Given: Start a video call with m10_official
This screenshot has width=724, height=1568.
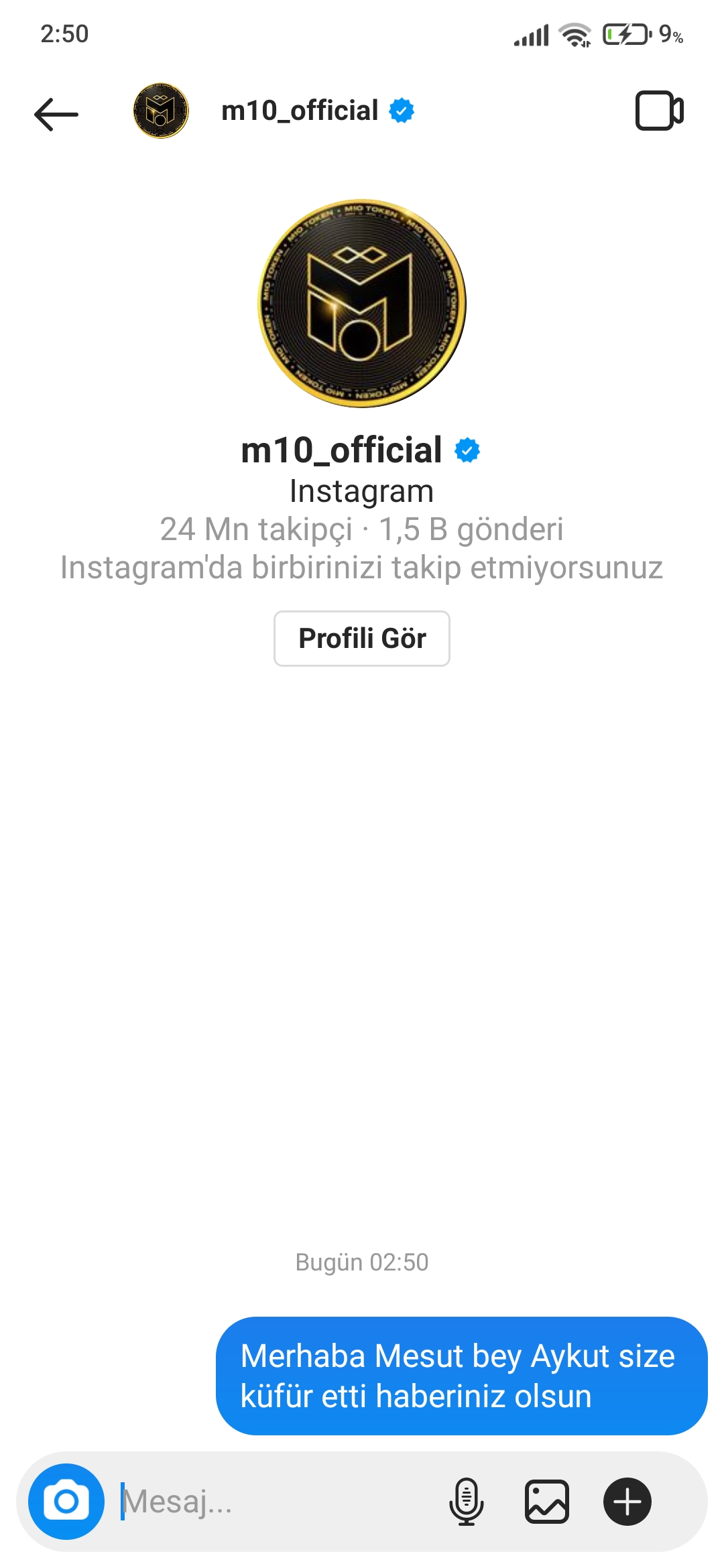Looking at the screenshot, I should (659, 111).
